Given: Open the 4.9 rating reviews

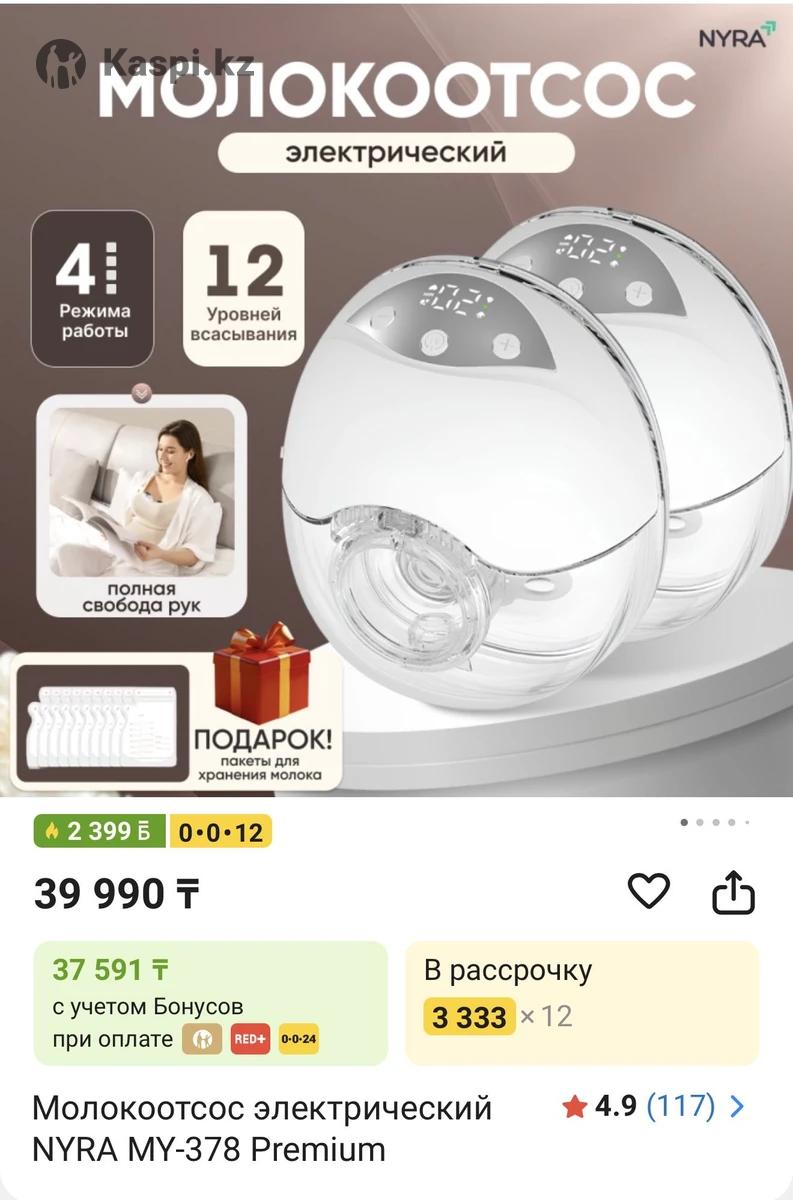Looking at the screenshot, I should coord(654,1106).
